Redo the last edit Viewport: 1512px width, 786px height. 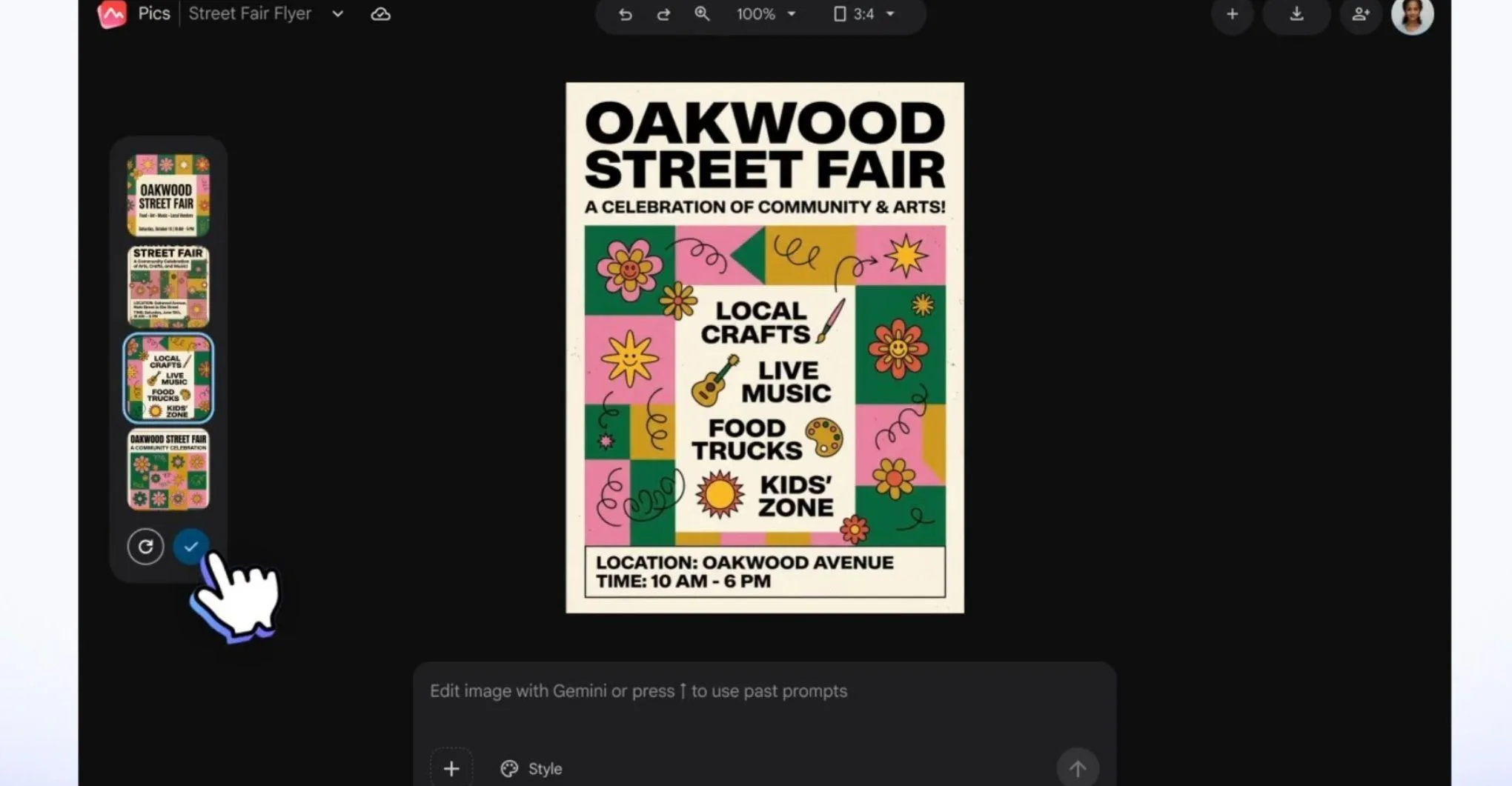(663, 14)
